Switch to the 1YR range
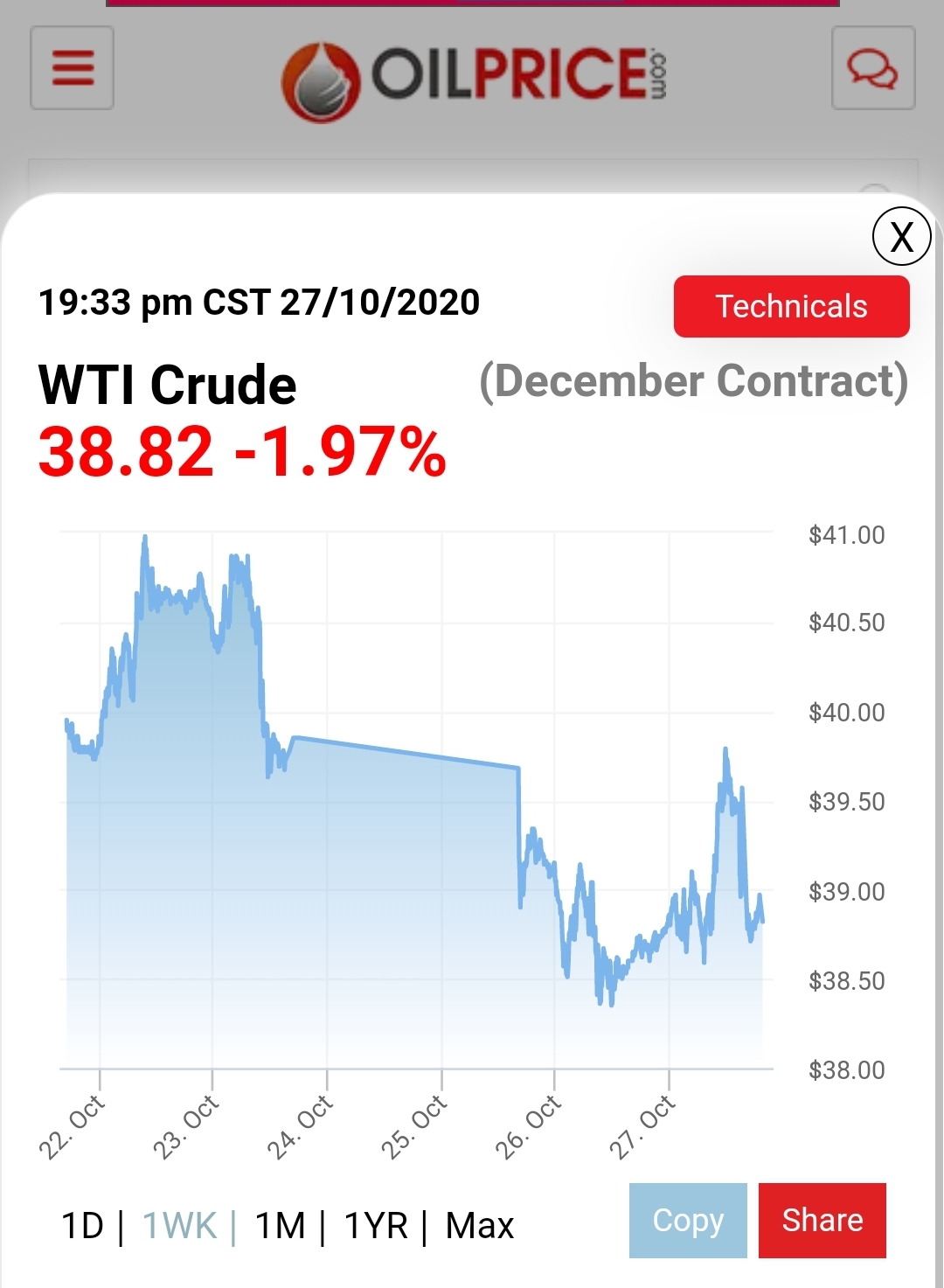Viewport: 944px width, 1288px height. 376,1225
